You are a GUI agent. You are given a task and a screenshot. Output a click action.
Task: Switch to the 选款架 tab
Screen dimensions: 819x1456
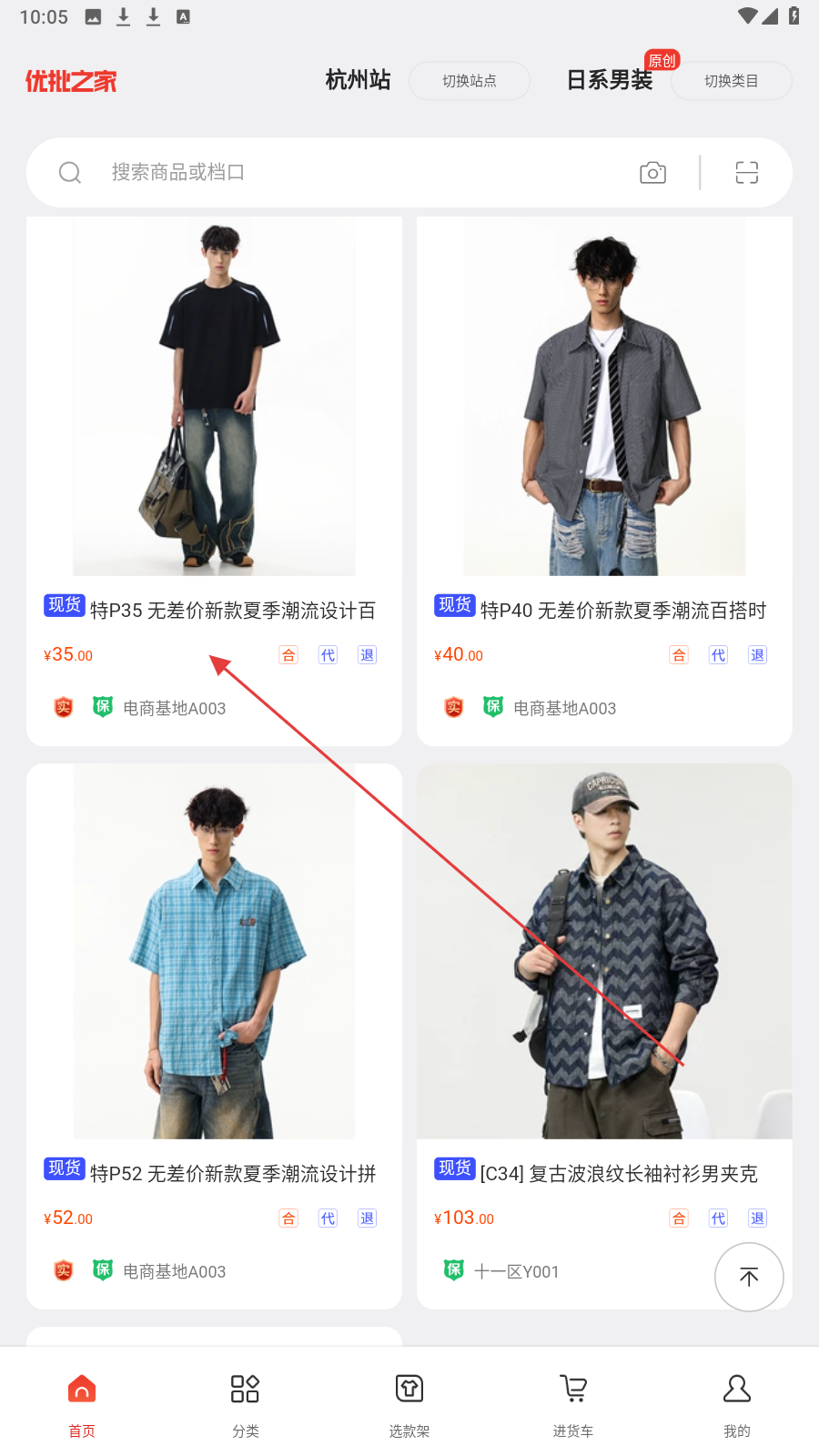tap(409, 1404)
